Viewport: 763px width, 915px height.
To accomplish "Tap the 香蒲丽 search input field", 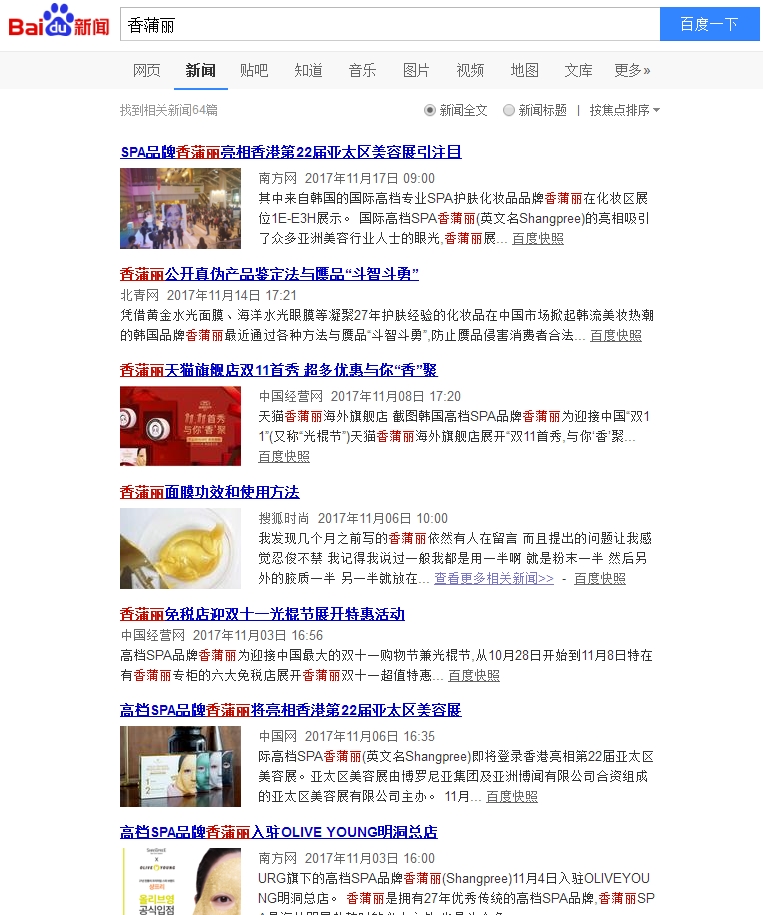I will click(389, 25).
